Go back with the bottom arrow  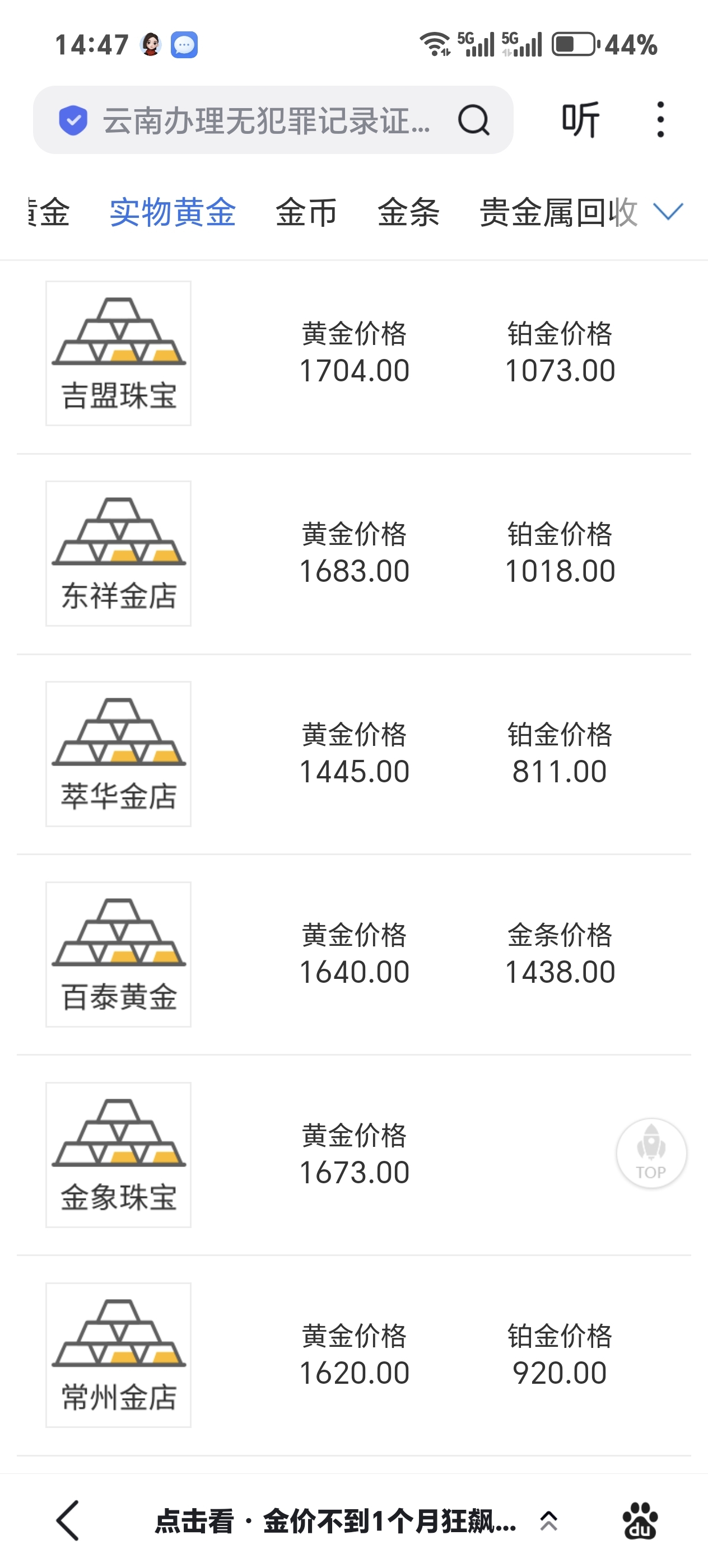[68, 1520]
